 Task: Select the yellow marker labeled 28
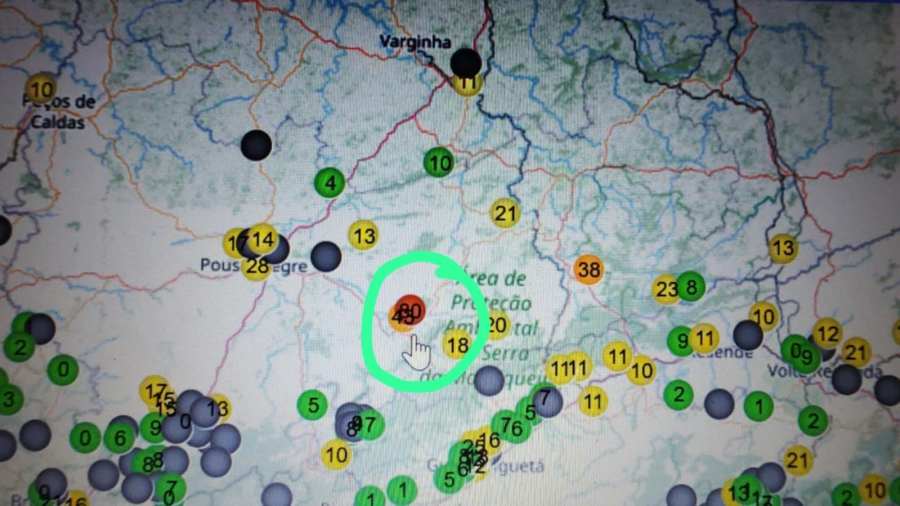[x=255, y=267]
